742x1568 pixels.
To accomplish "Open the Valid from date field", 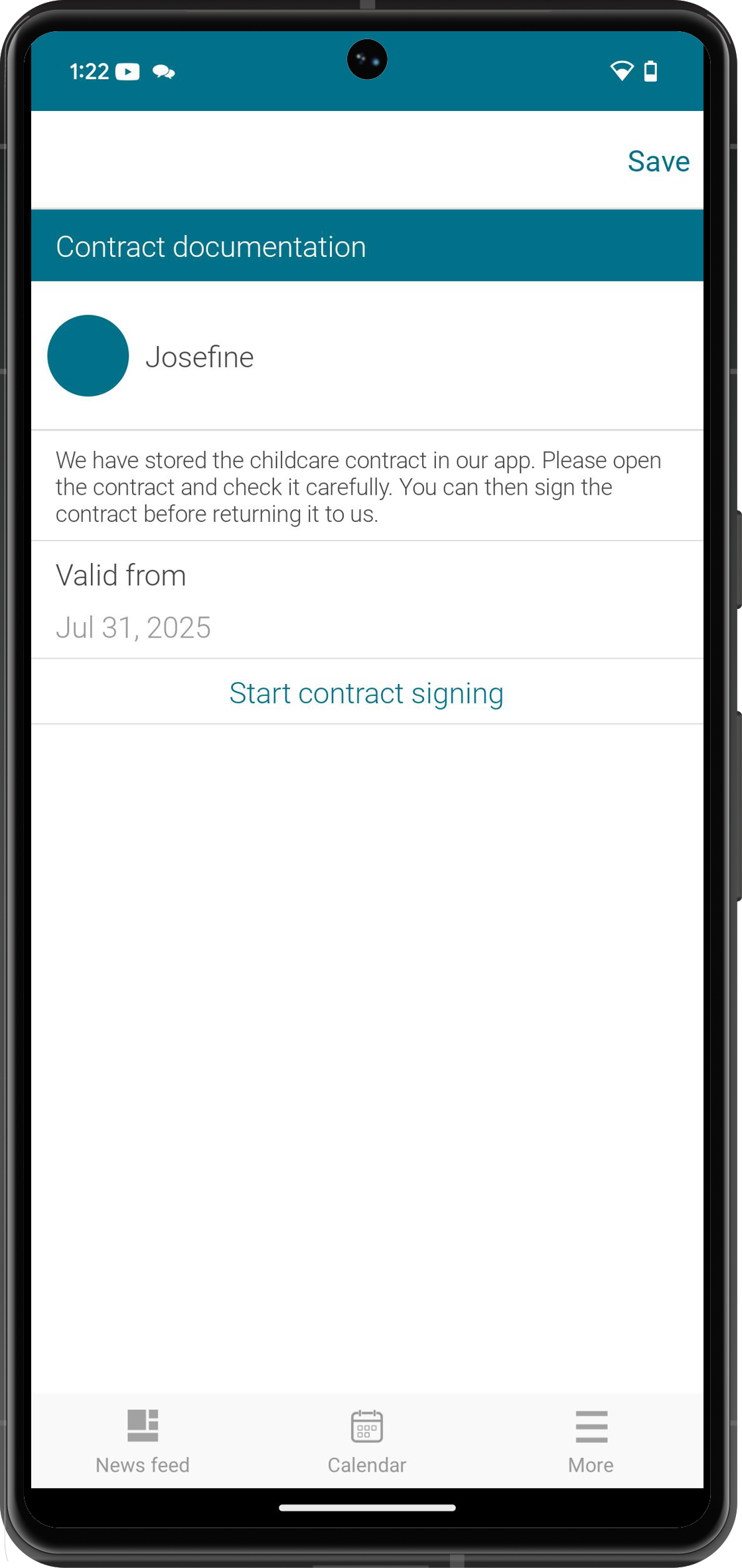I will (x=367, y=600).
